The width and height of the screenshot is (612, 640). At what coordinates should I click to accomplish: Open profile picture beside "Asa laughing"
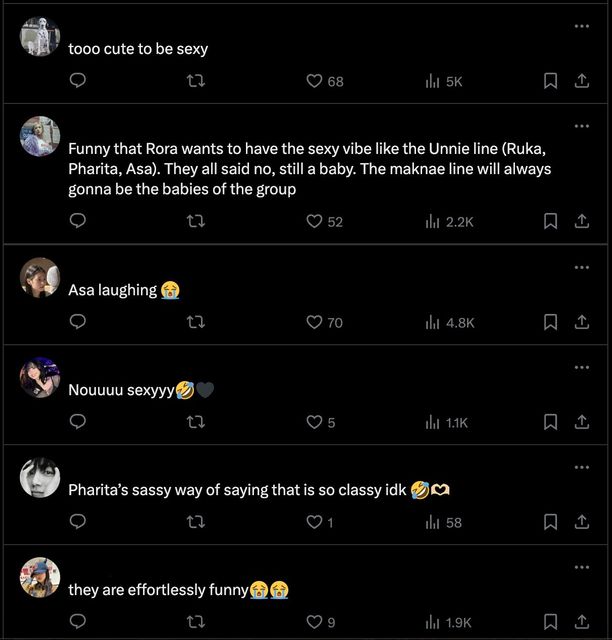click(x=40, y=277)
